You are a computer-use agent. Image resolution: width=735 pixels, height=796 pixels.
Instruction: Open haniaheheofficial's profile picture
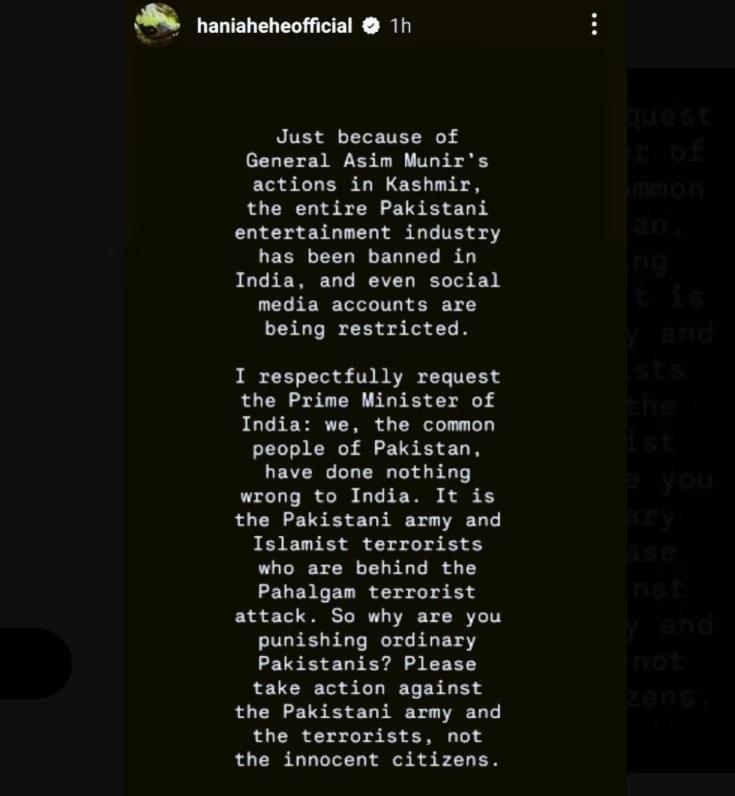(157, 25)
